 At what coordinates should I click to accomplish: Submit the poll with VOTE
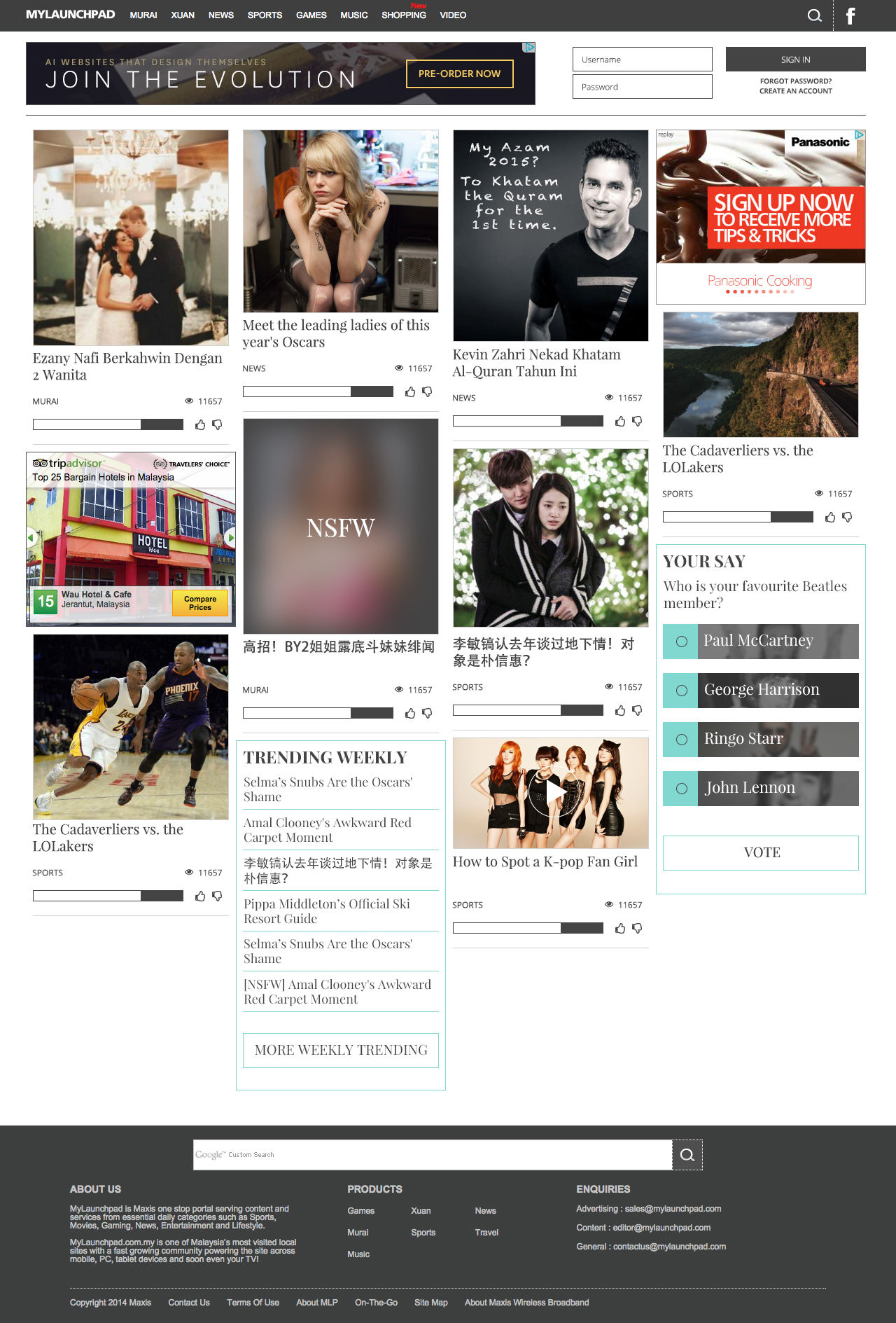(x=760, y=852)
